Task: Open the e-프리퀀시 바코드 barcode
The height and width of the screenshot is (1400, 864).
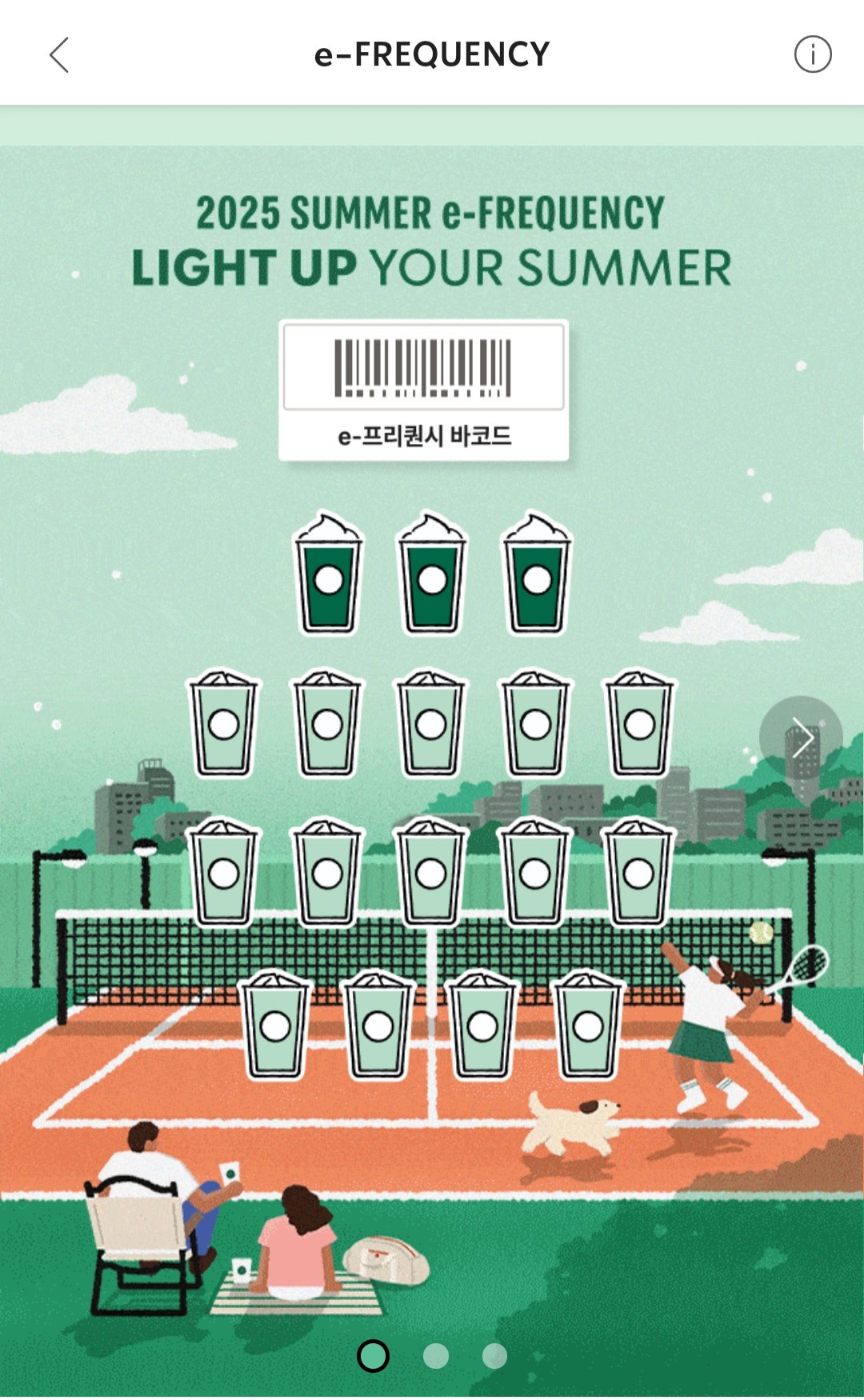Action: coord(423,390)
